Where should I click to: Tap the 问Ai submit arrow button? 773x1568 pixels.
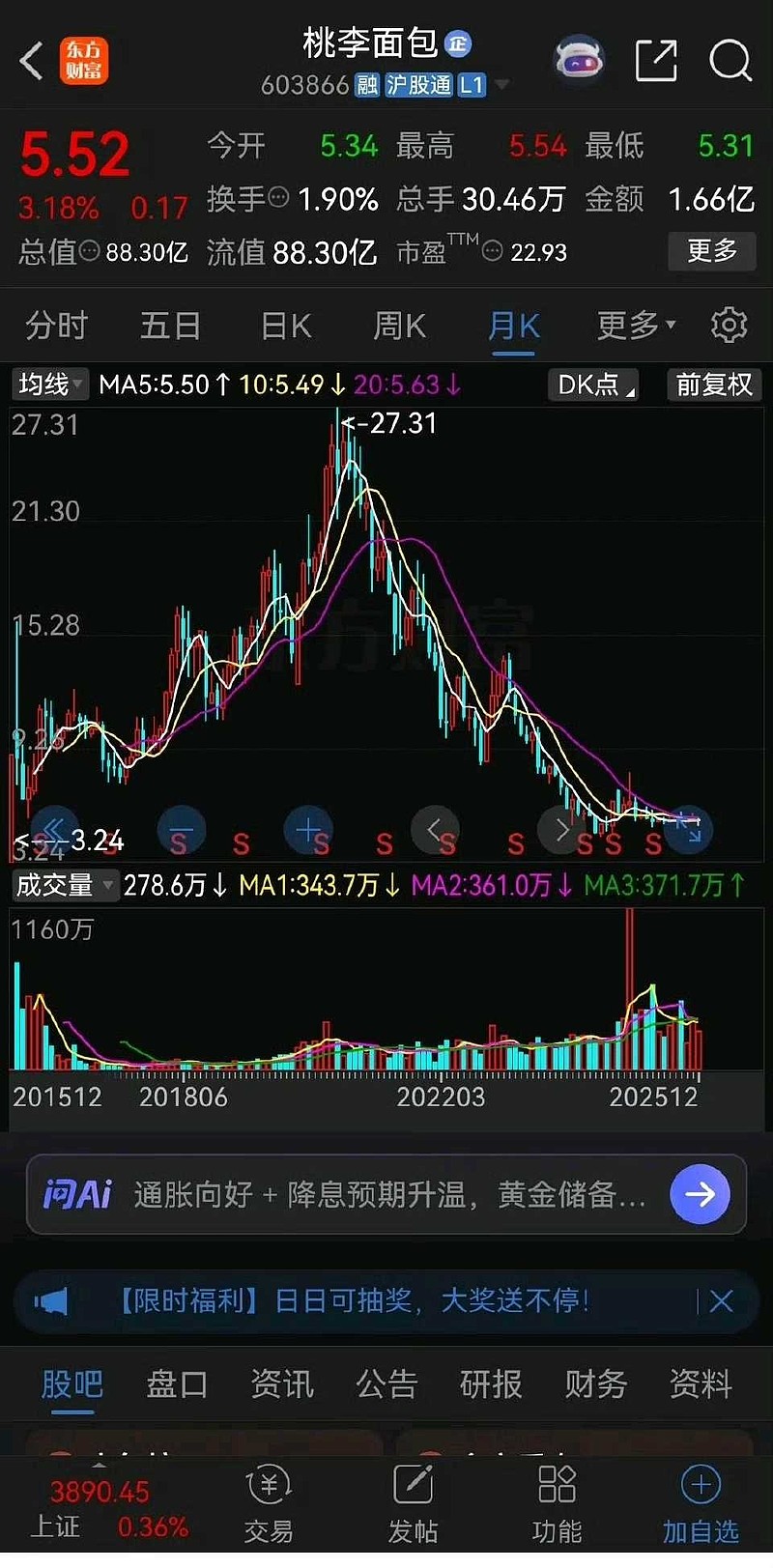[701, 1195]
